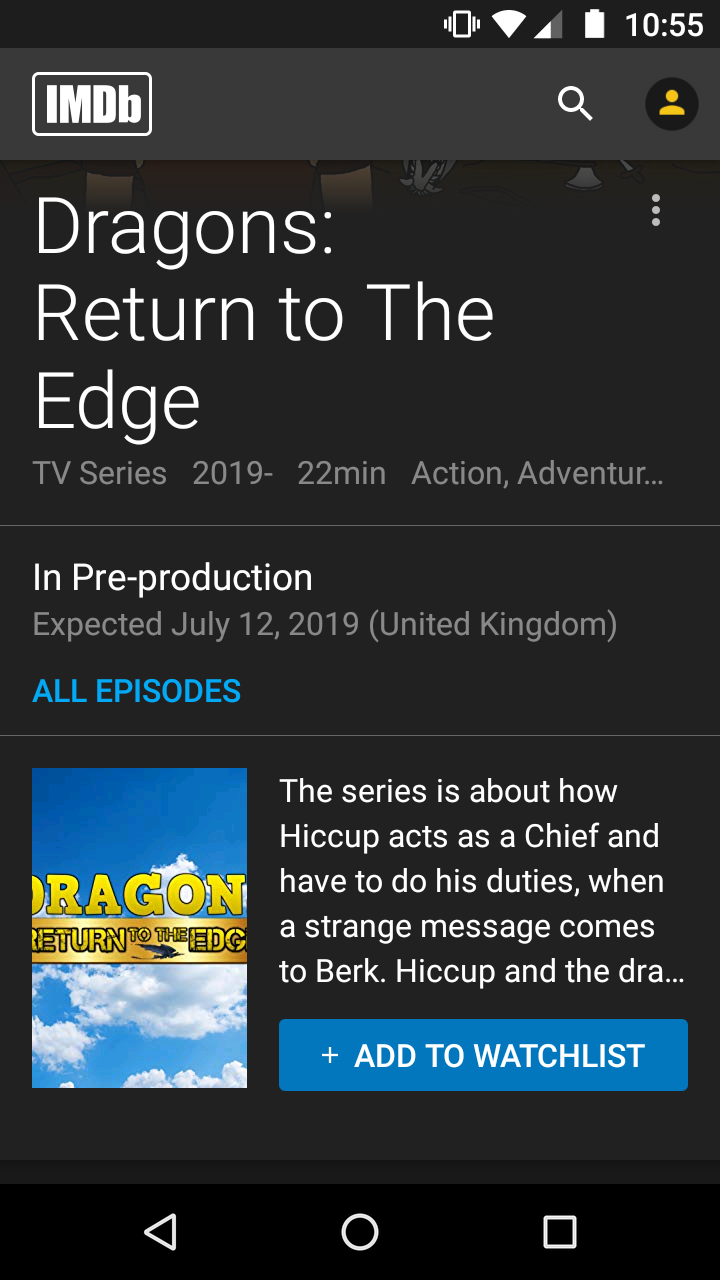This screenshot has height=1280, width=720.
Task: Open the search icon in the app bar
Action: pyautogui.click(x=575, y=104)
